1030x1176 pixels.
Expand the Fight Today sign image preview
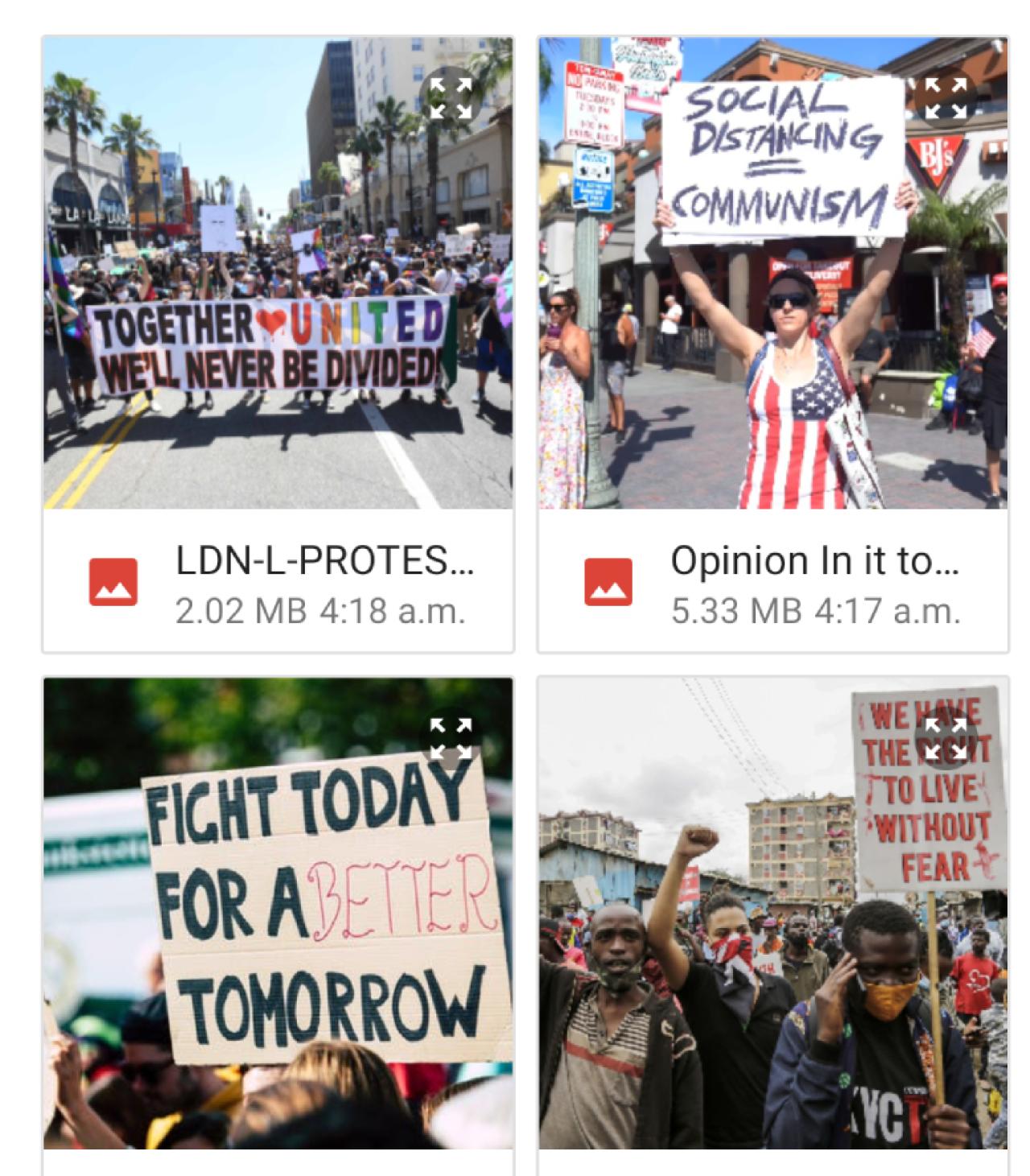[x=450, y=738]
